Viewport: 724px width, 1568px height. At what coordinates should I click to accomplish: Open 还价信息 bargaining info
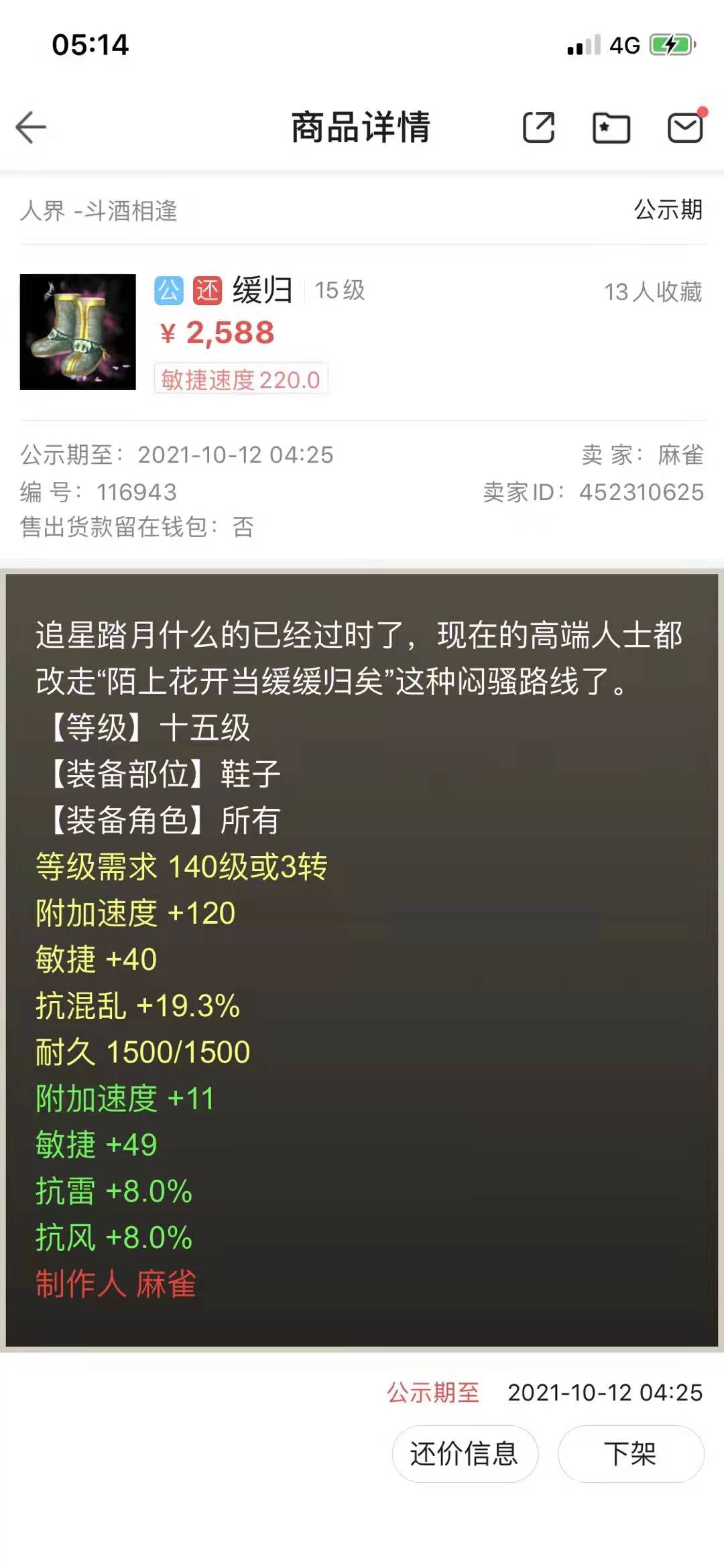(465, 1453)
